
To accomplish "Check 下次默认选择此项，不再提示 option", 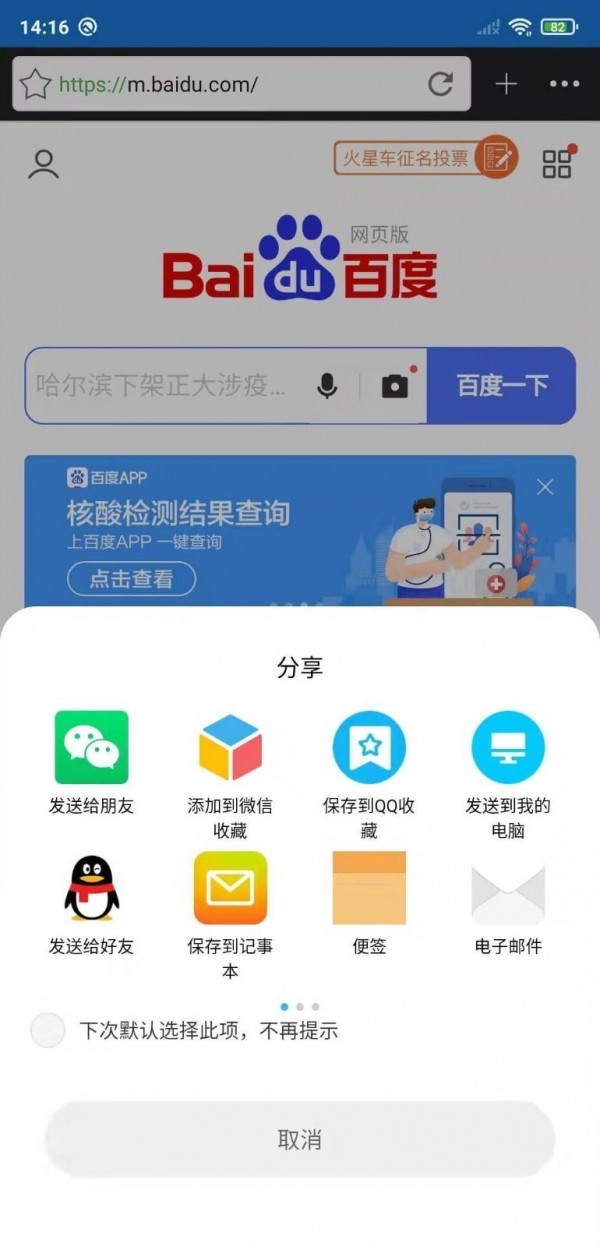I will tap(48, 1030).
